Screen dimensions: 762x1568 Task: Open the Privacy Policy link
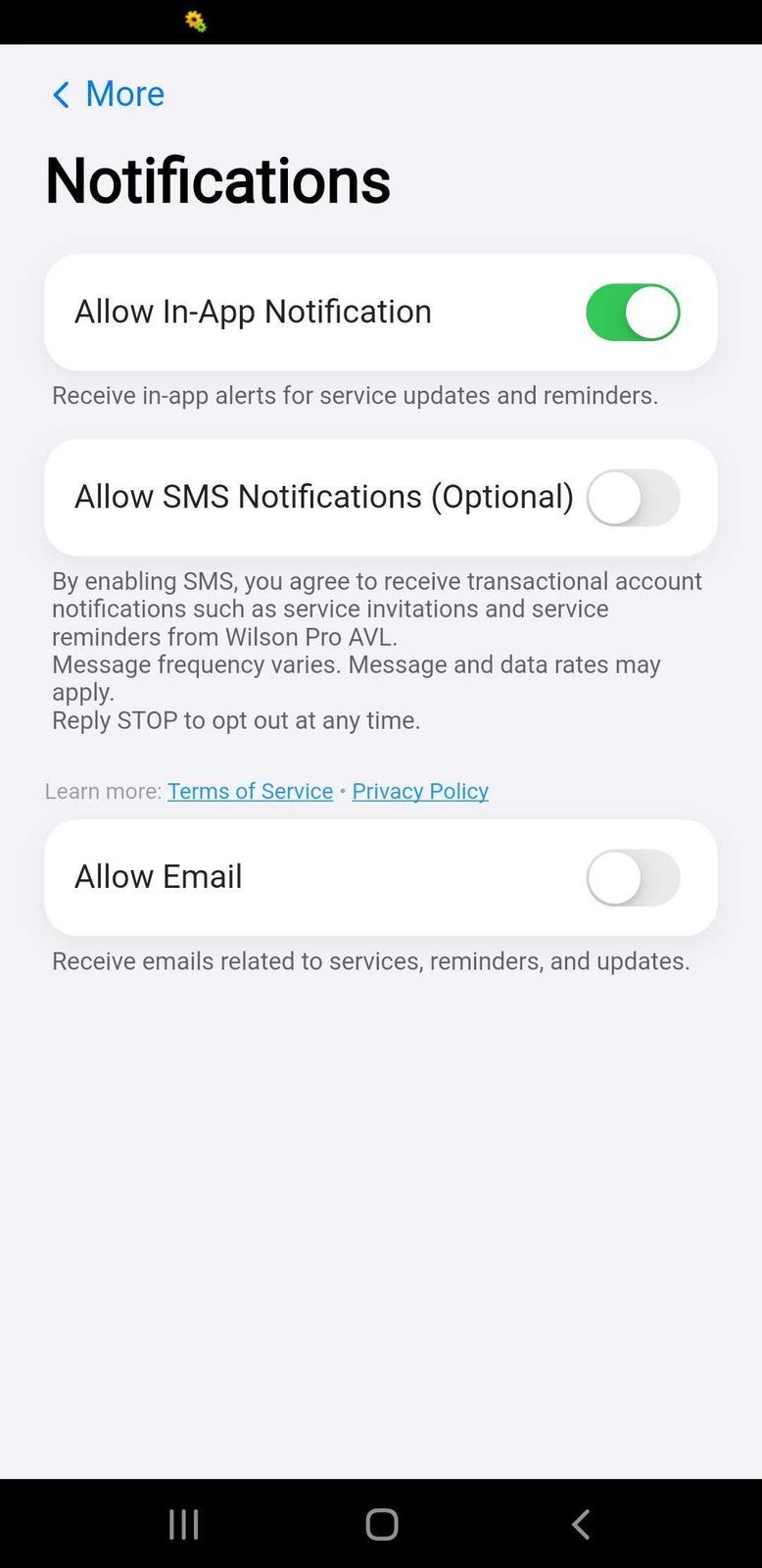[x=420, y=791]
